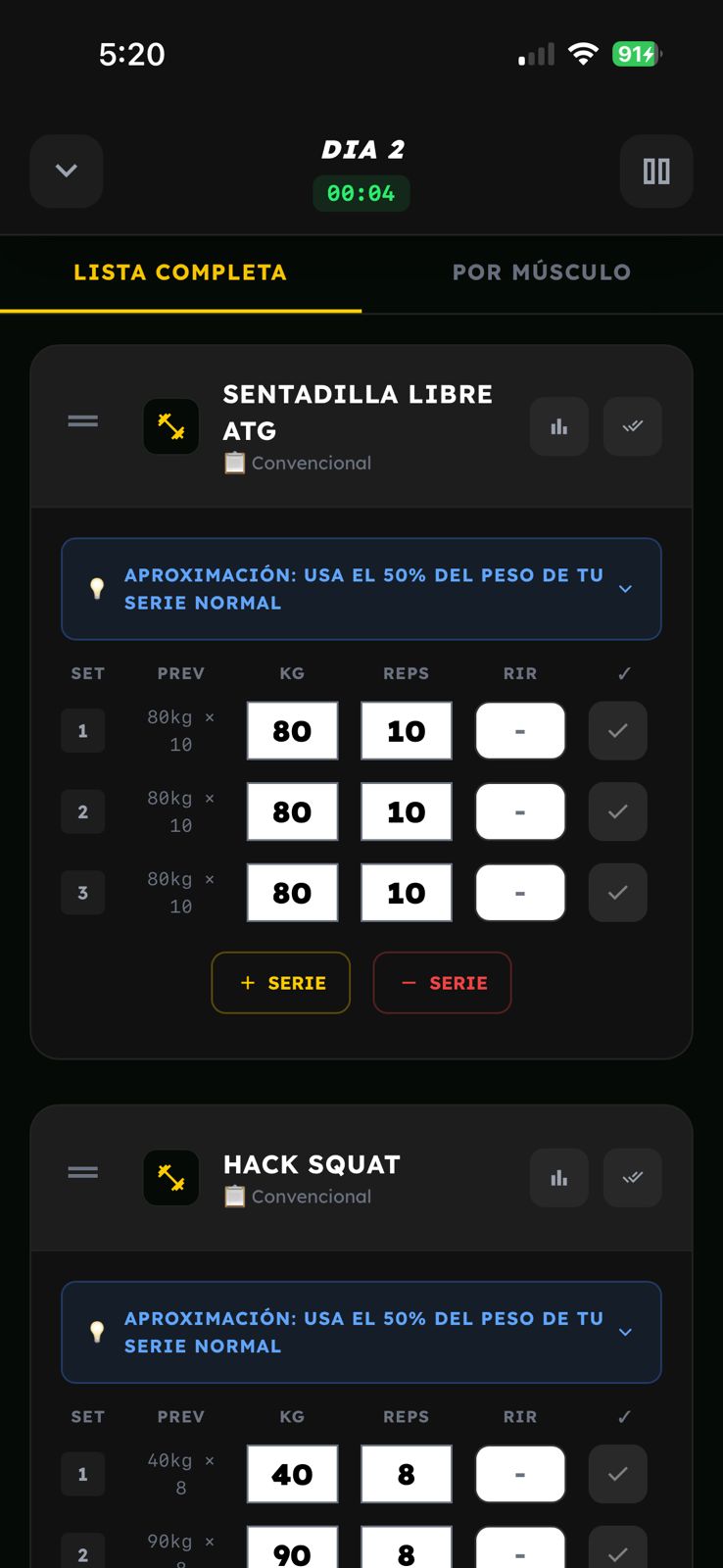
Task: Open the stats chart for Hack Squat
Action: [x=558, y=1177]
